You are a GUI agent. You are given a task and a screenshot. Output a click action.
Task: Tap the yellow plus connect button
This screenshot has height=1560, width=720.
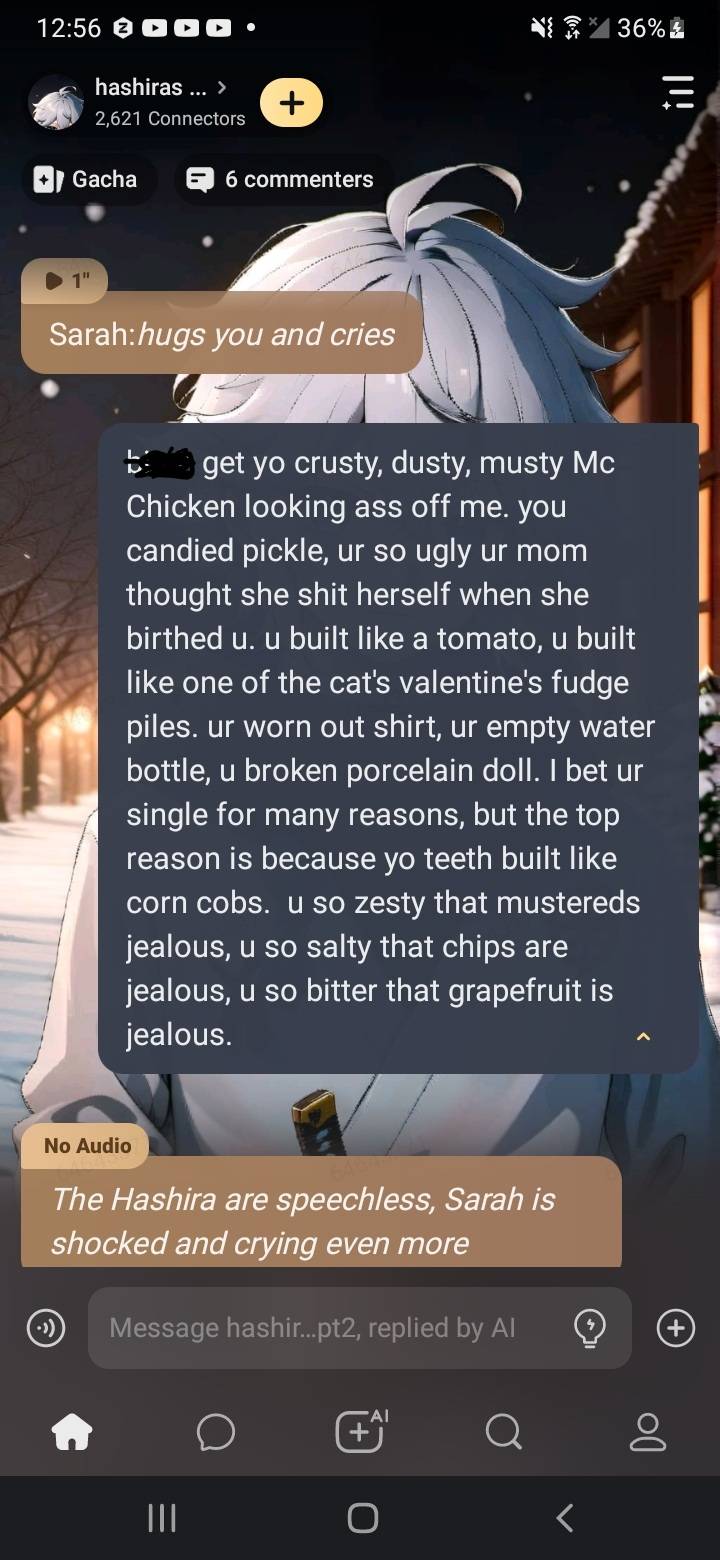coord(291,103)
